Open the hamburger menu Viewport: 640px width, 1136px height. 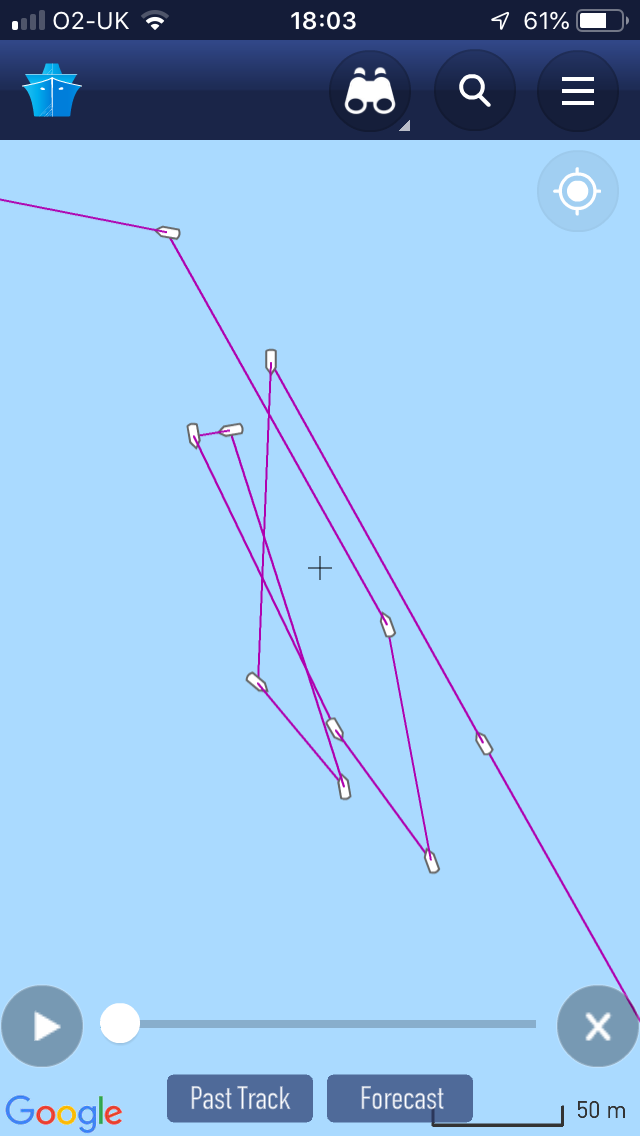click(x=578, y=91)
